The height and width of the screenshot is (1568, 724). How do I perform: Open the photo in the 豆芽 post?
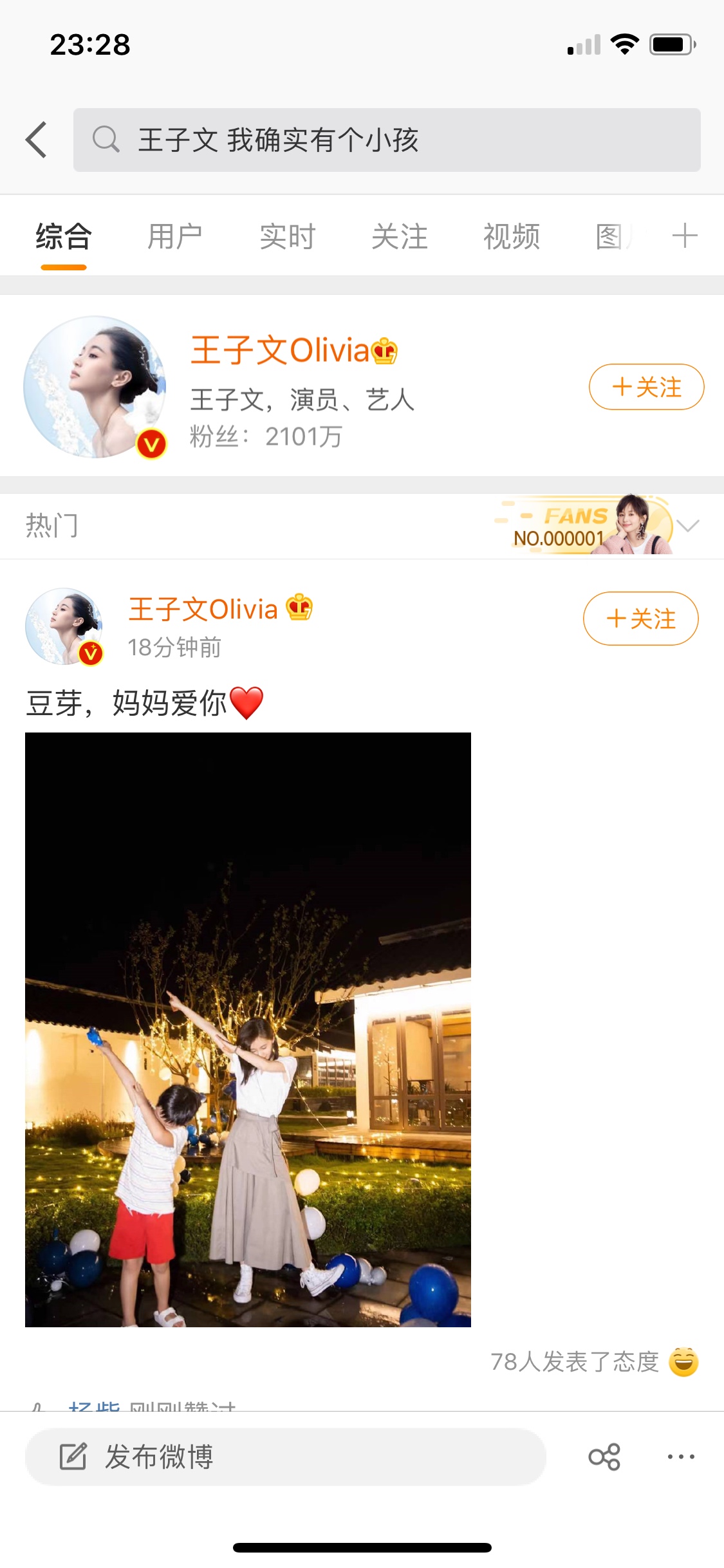(248, 1029)
